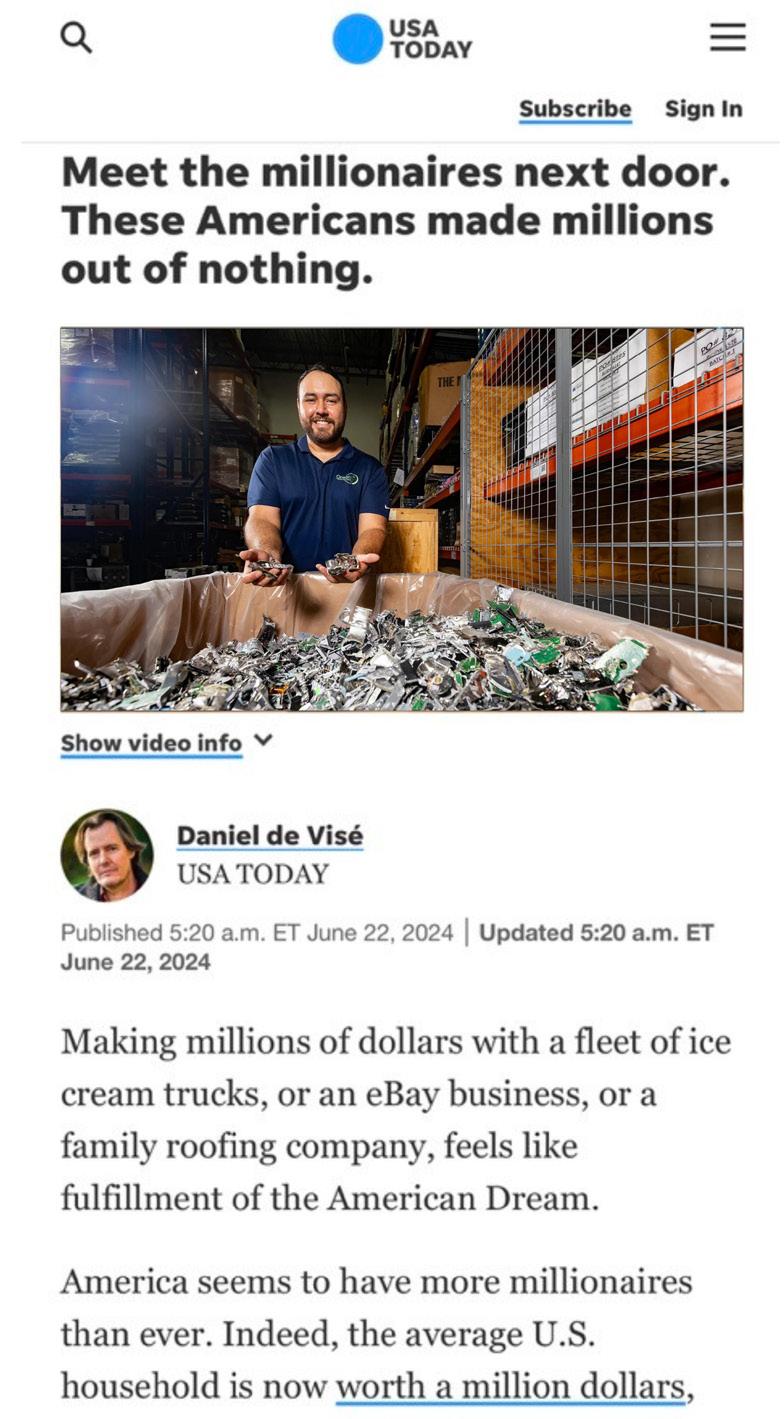Tap the USA TODAY home logo
Image resolution: width=784 pixels, height=1419 pixels.
(402, 38)
